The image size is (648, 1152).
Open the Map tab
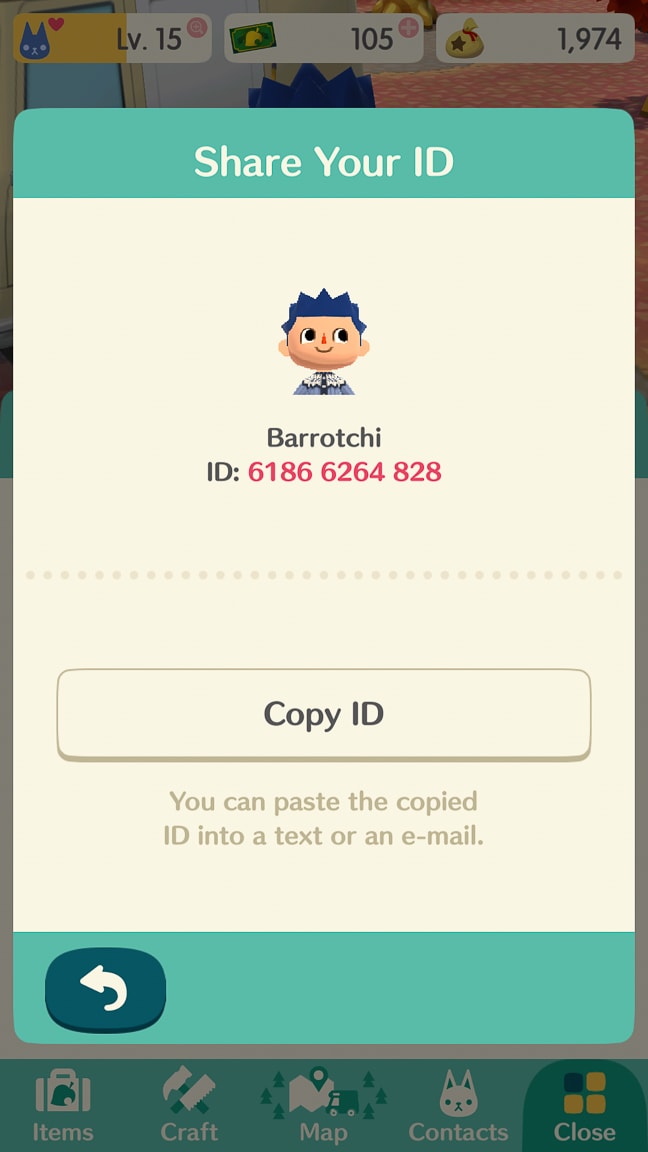pyautogui.click(x=323, y=1106)
